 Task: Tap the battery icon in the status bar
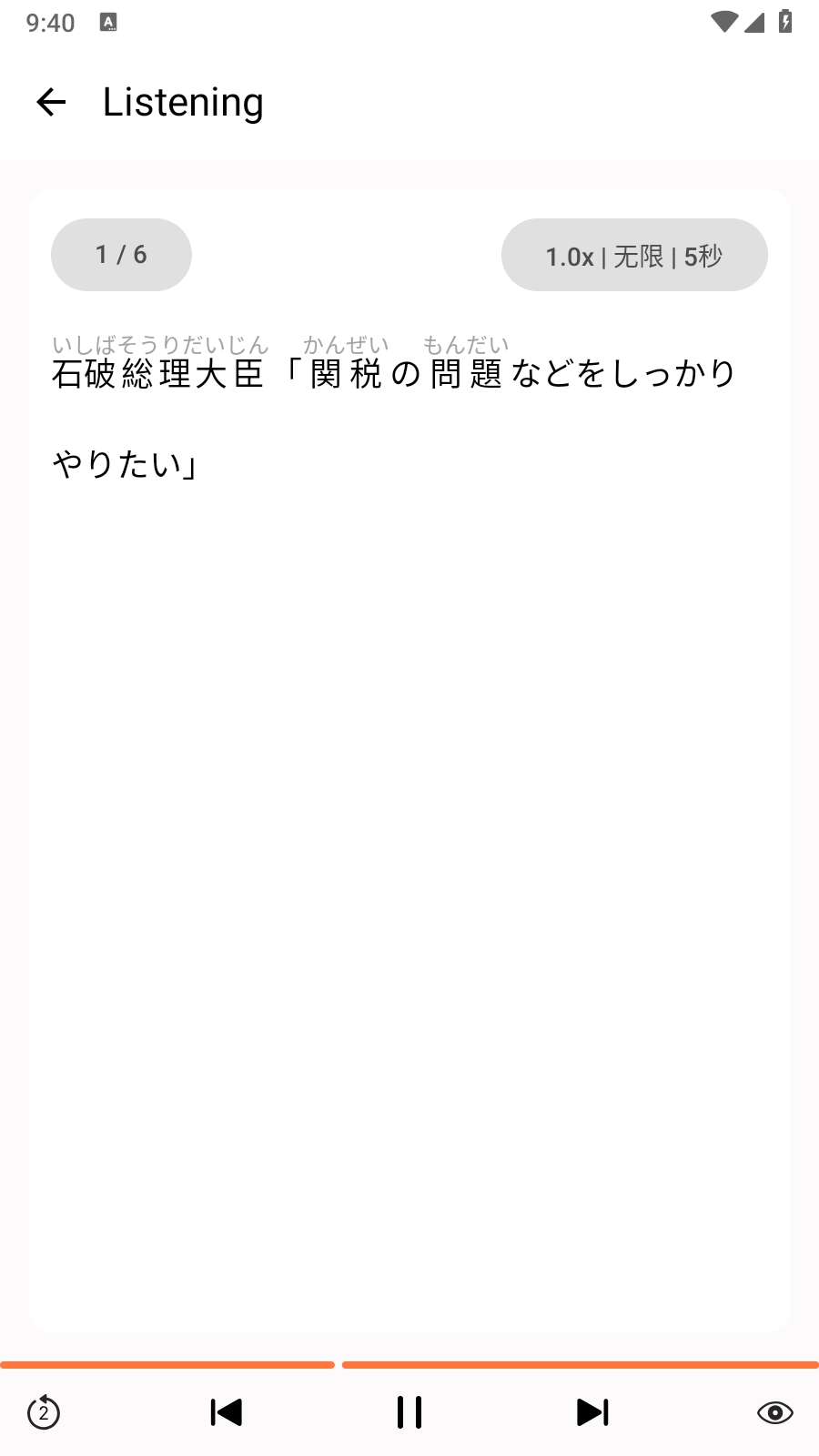[784, 22]
